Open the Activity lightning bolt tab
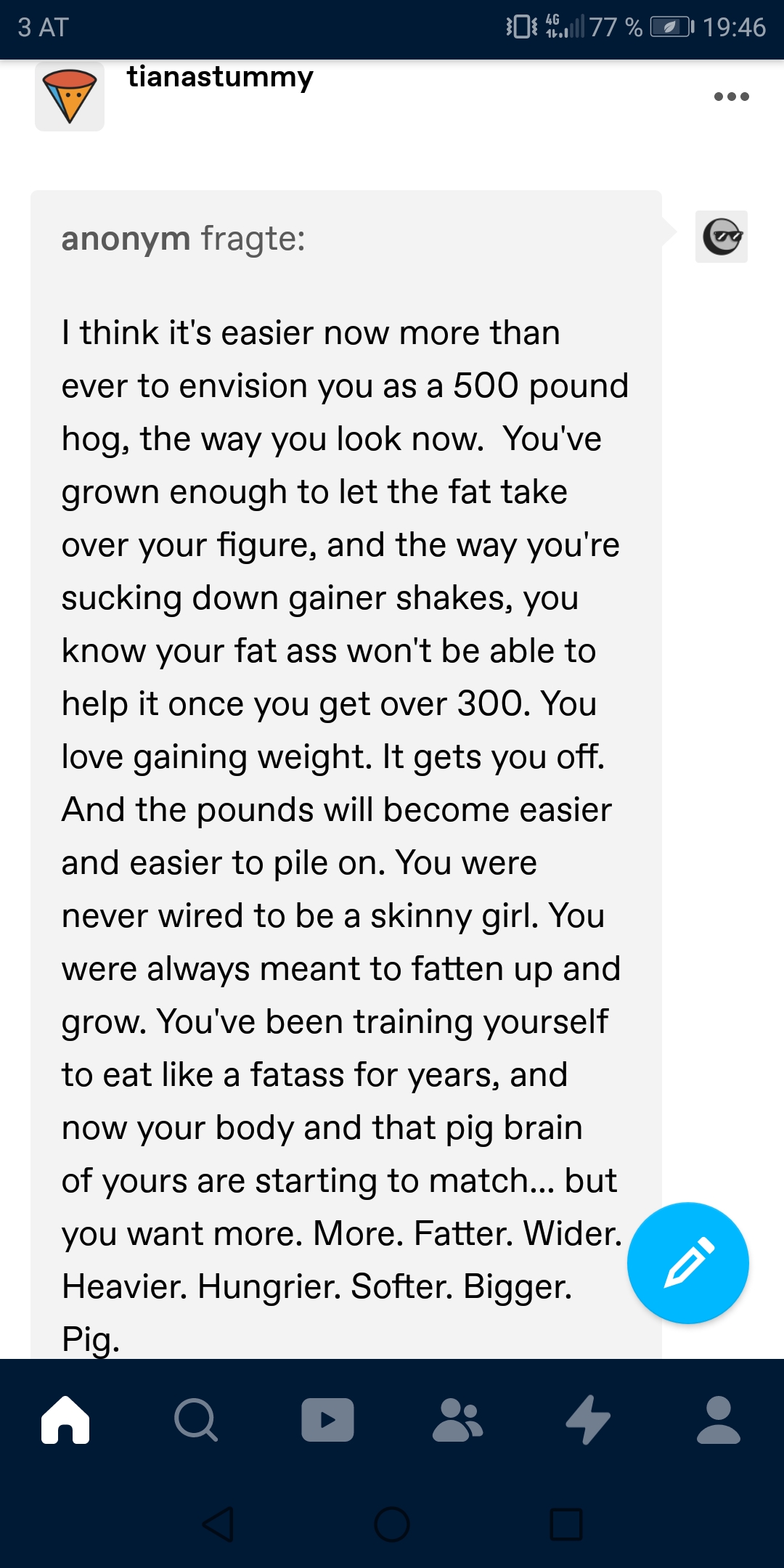This screenshot has width=784, height=1568. [588, 1419]
